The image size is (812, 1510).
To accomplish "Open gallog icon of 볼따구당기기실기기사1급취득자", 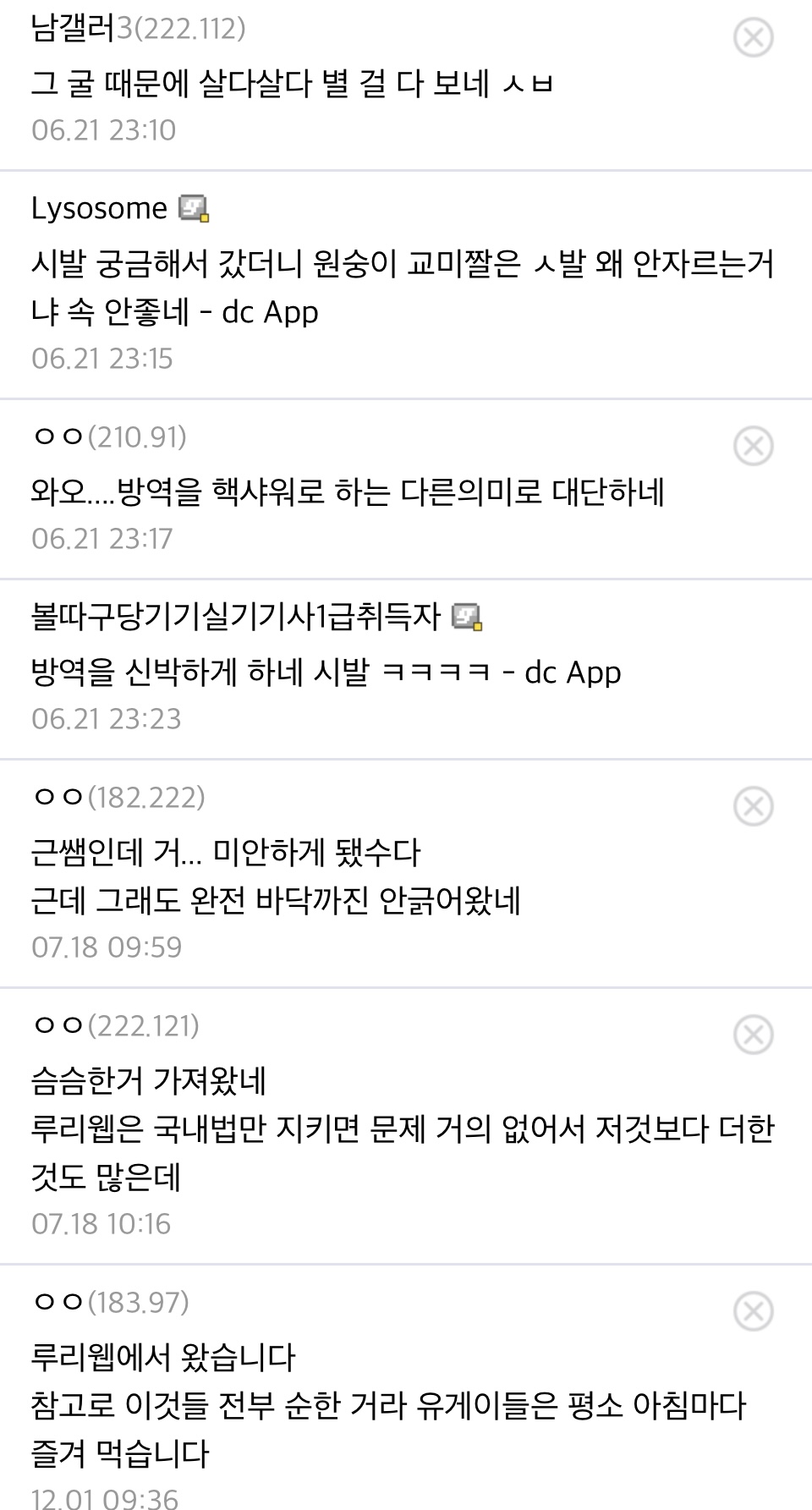I will (x=467, y=617).
